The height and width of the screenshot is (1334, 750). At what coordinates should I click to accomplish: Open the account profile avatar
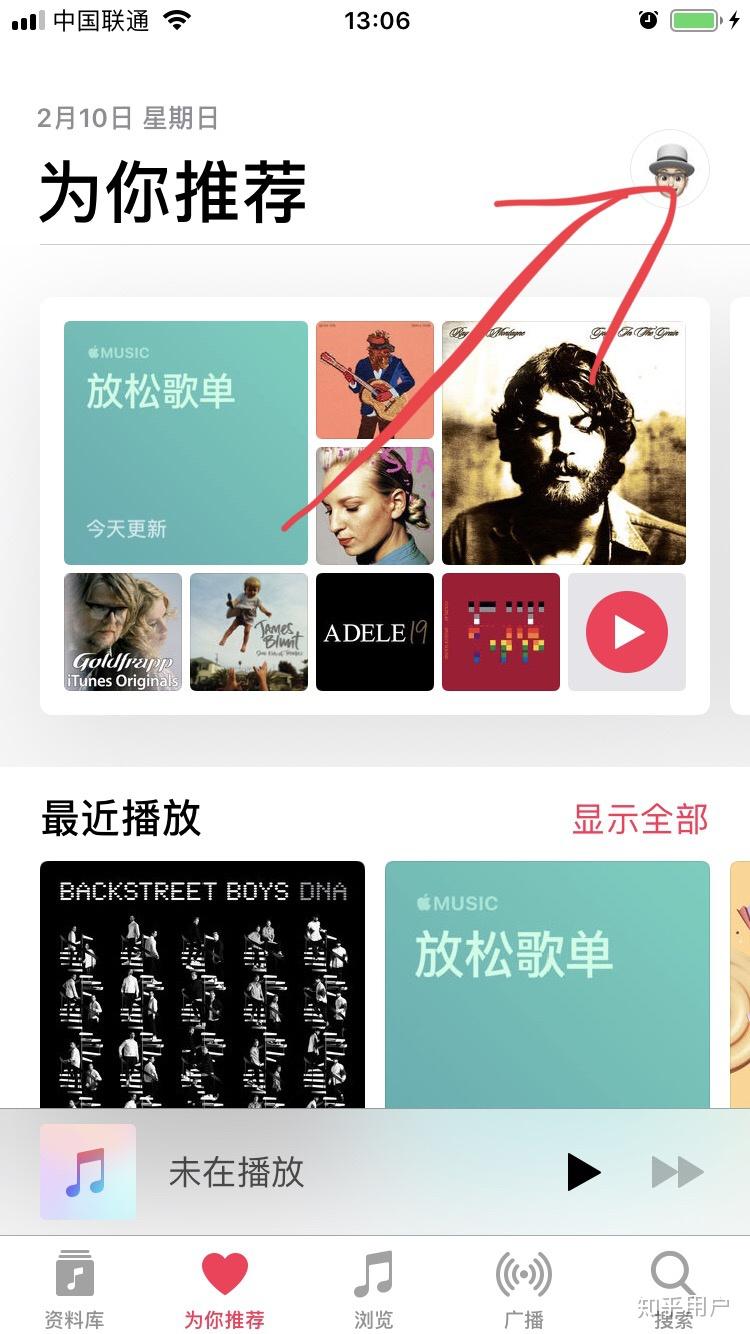pyautogui.click(x=670, y=169)
